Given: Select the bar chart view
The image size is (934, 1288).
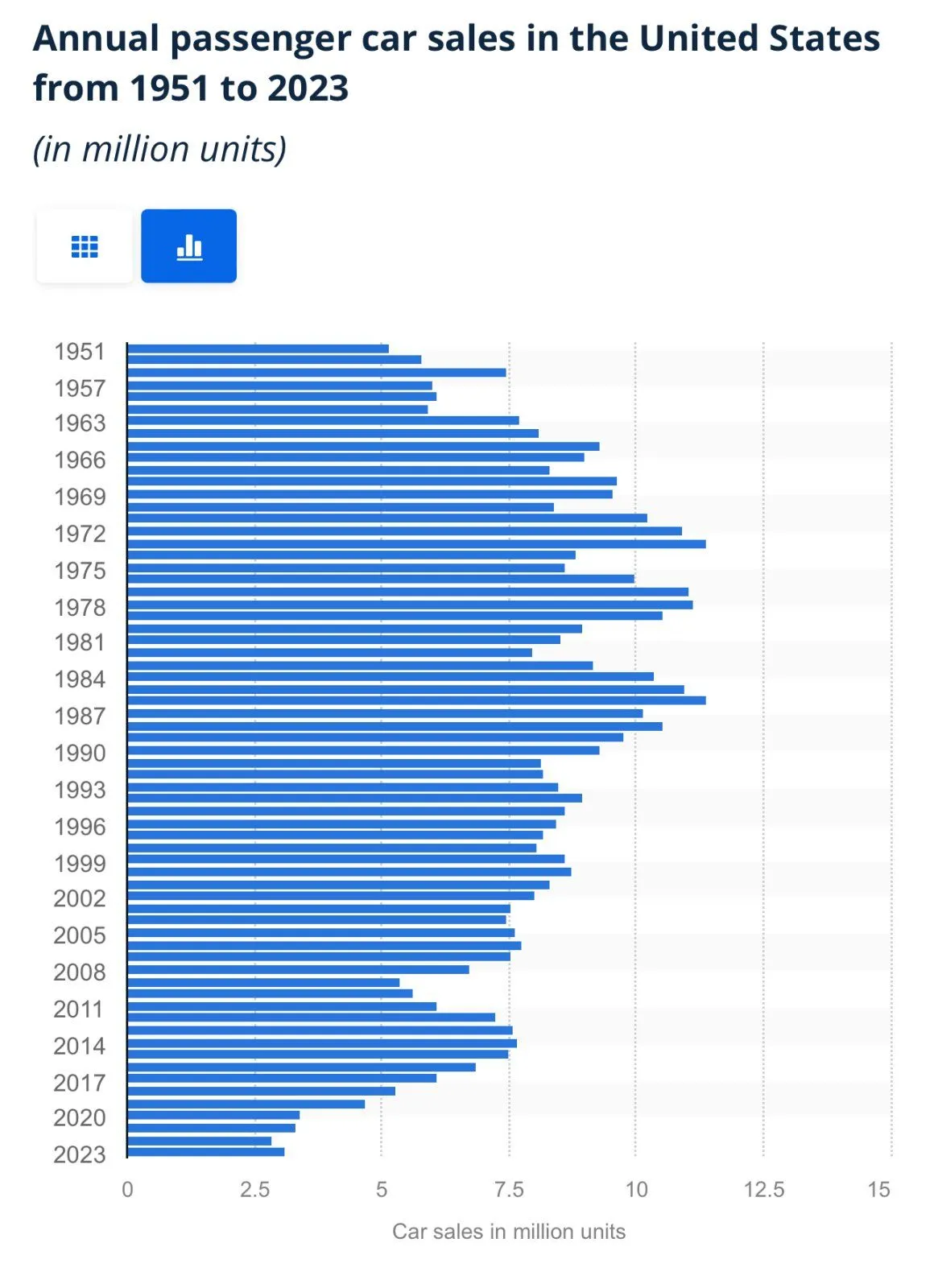Looking at the screenshot, I should point(188,246).
